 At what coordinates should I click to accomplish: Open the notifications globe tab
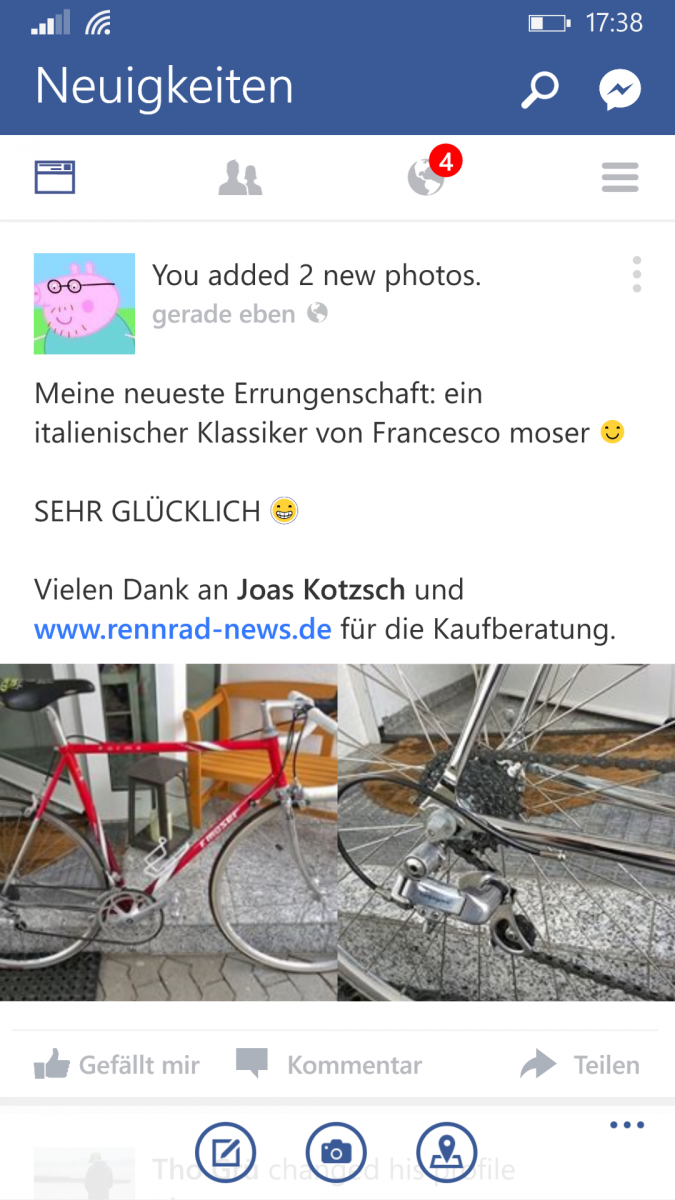coord(427,178)
